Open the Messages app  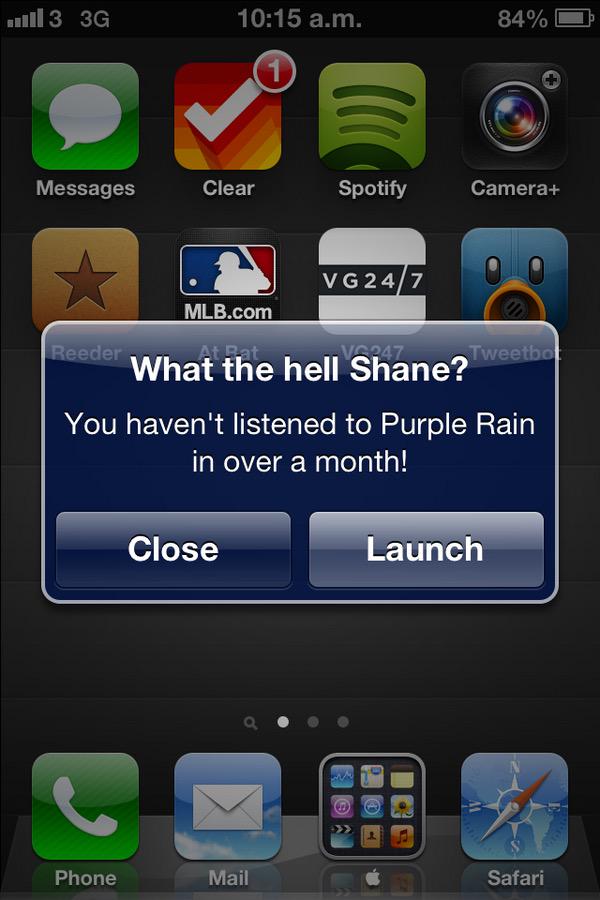85,116
